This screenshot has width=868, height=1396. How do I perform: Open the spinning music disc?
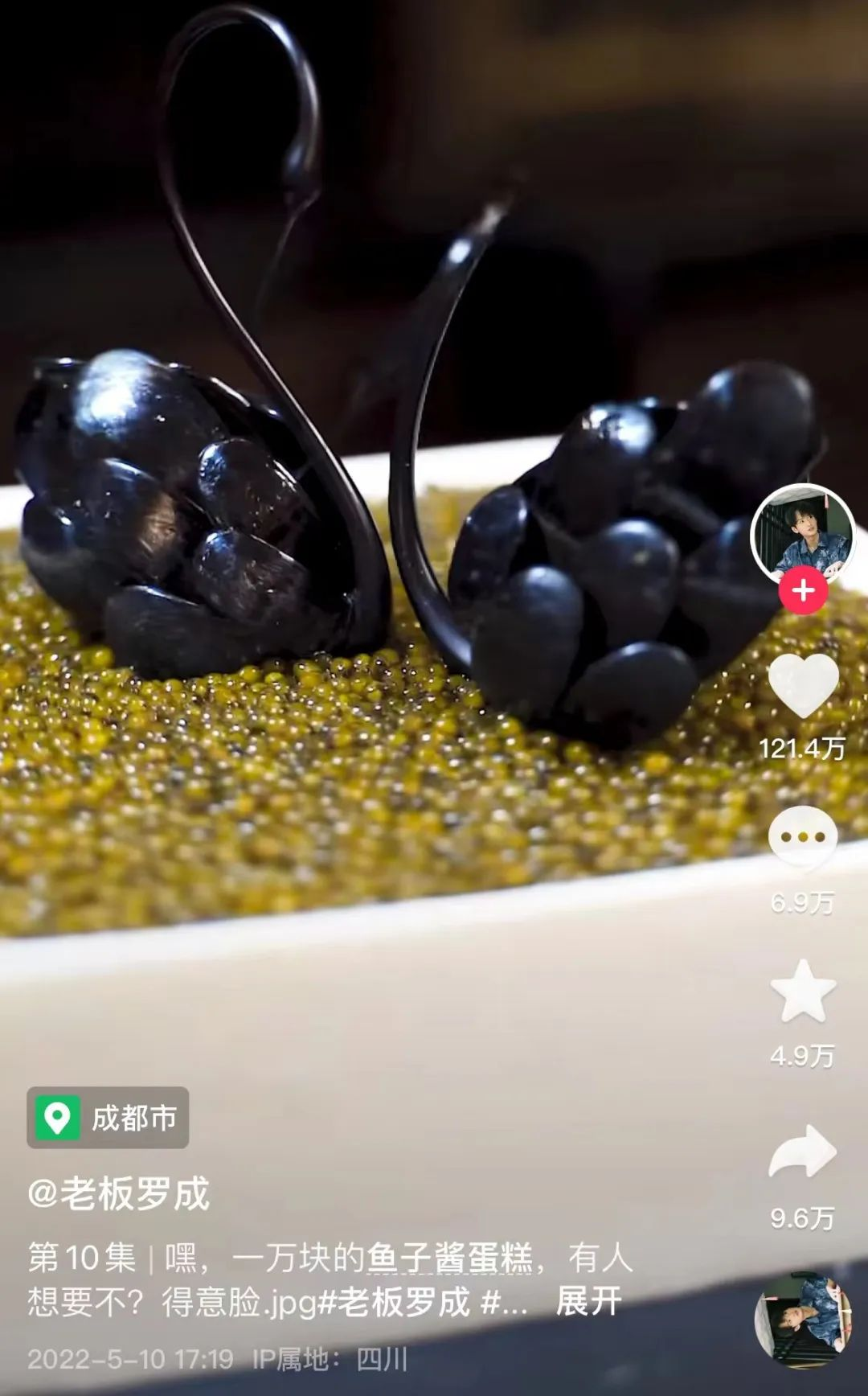coord(802,1319)
